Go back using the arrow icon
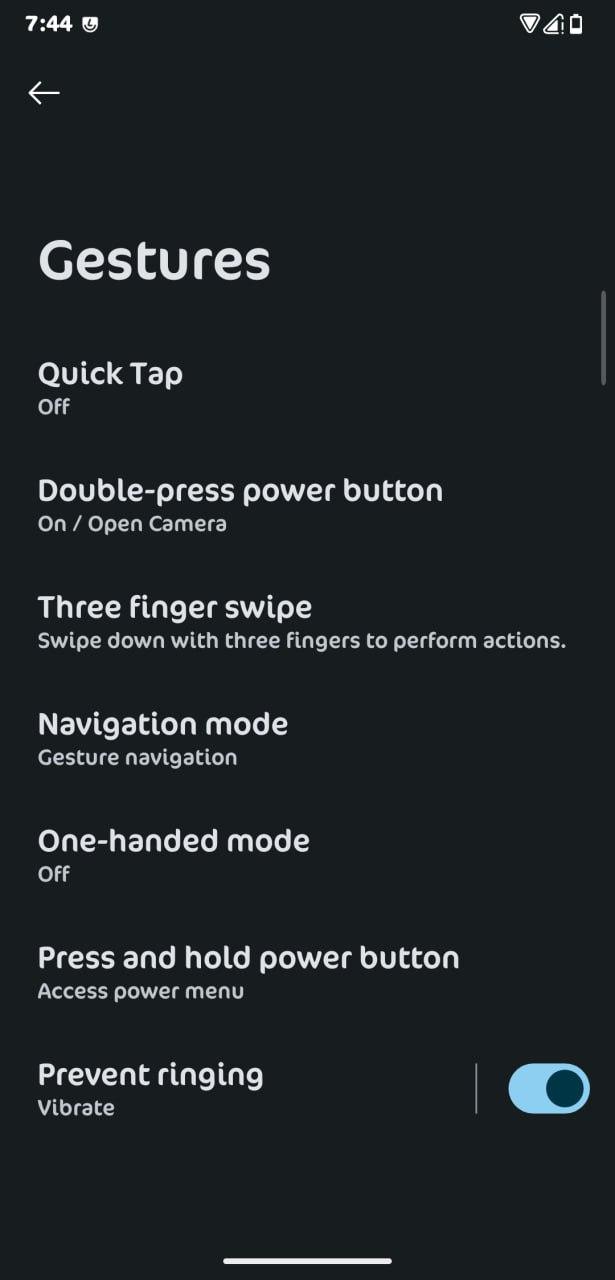615x1280 pixels. pyautogui.click(x=44, y=93)
